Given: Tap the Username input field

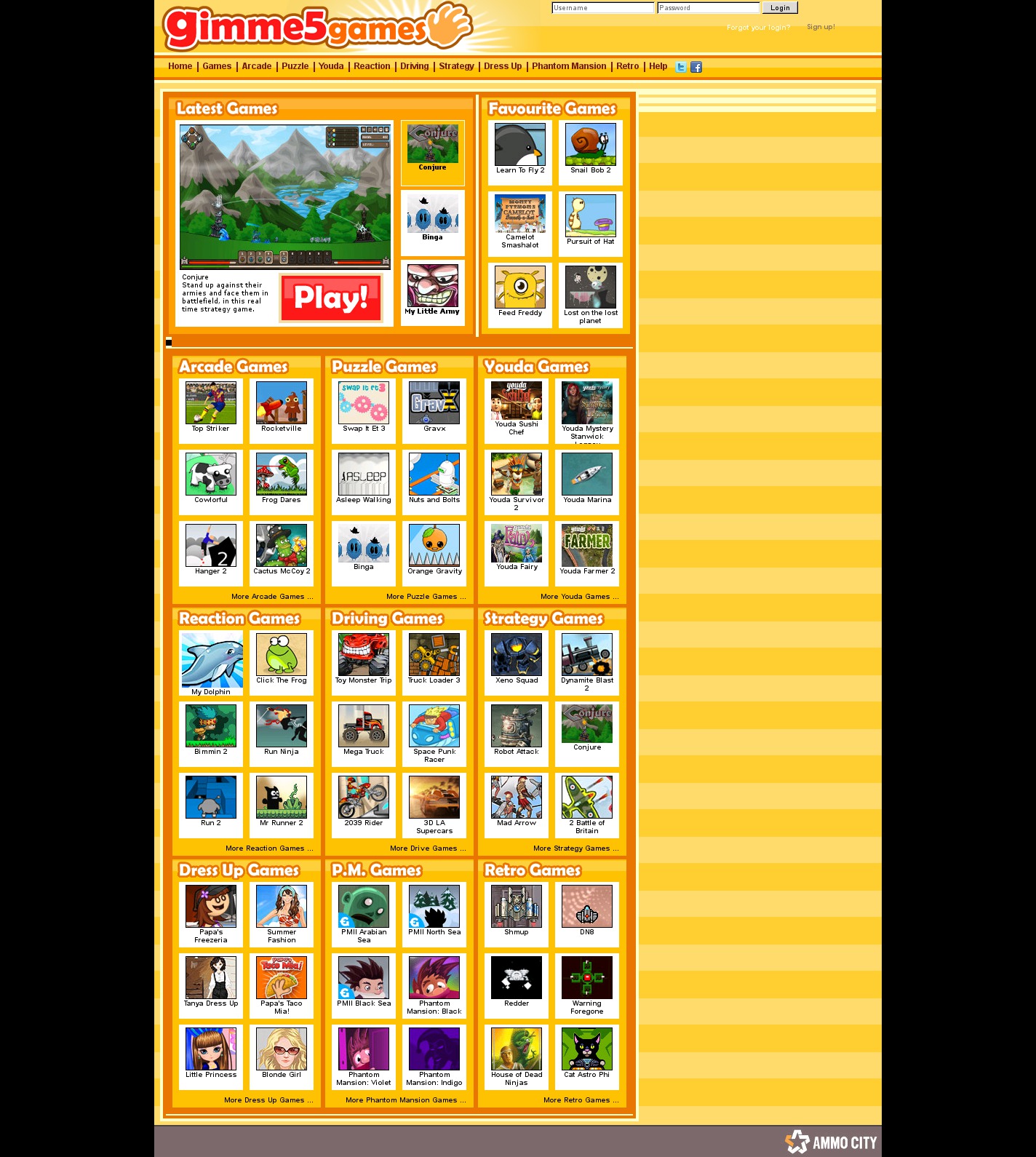Looking at the screenshot, I should click(x=602, y=8).
